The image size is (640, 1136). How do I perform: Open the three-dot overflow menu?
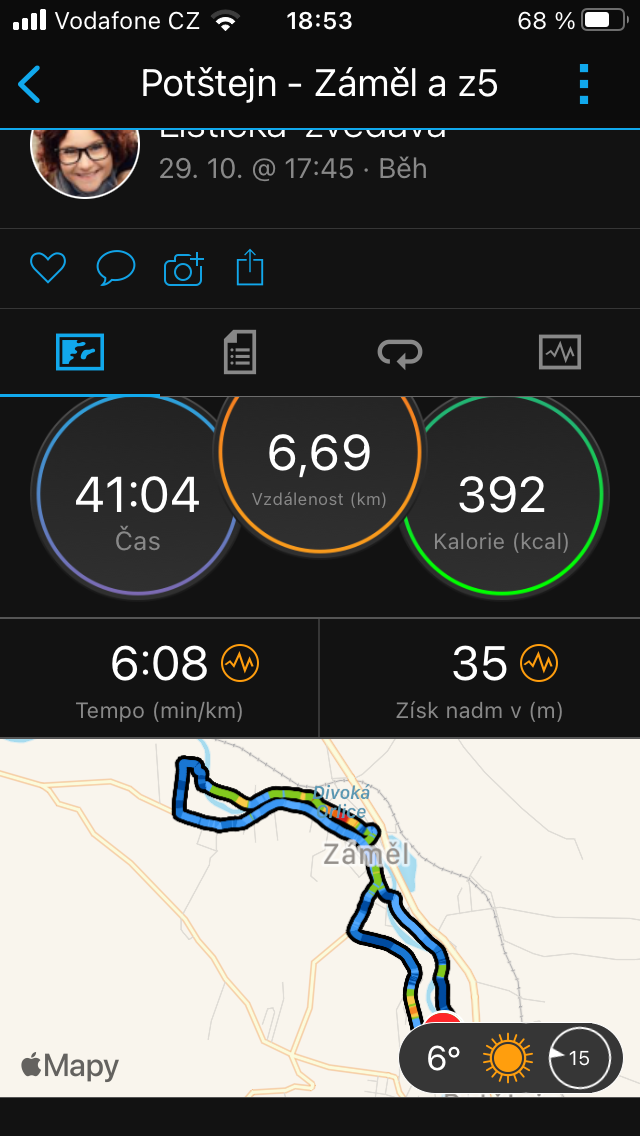click(584, 84)
